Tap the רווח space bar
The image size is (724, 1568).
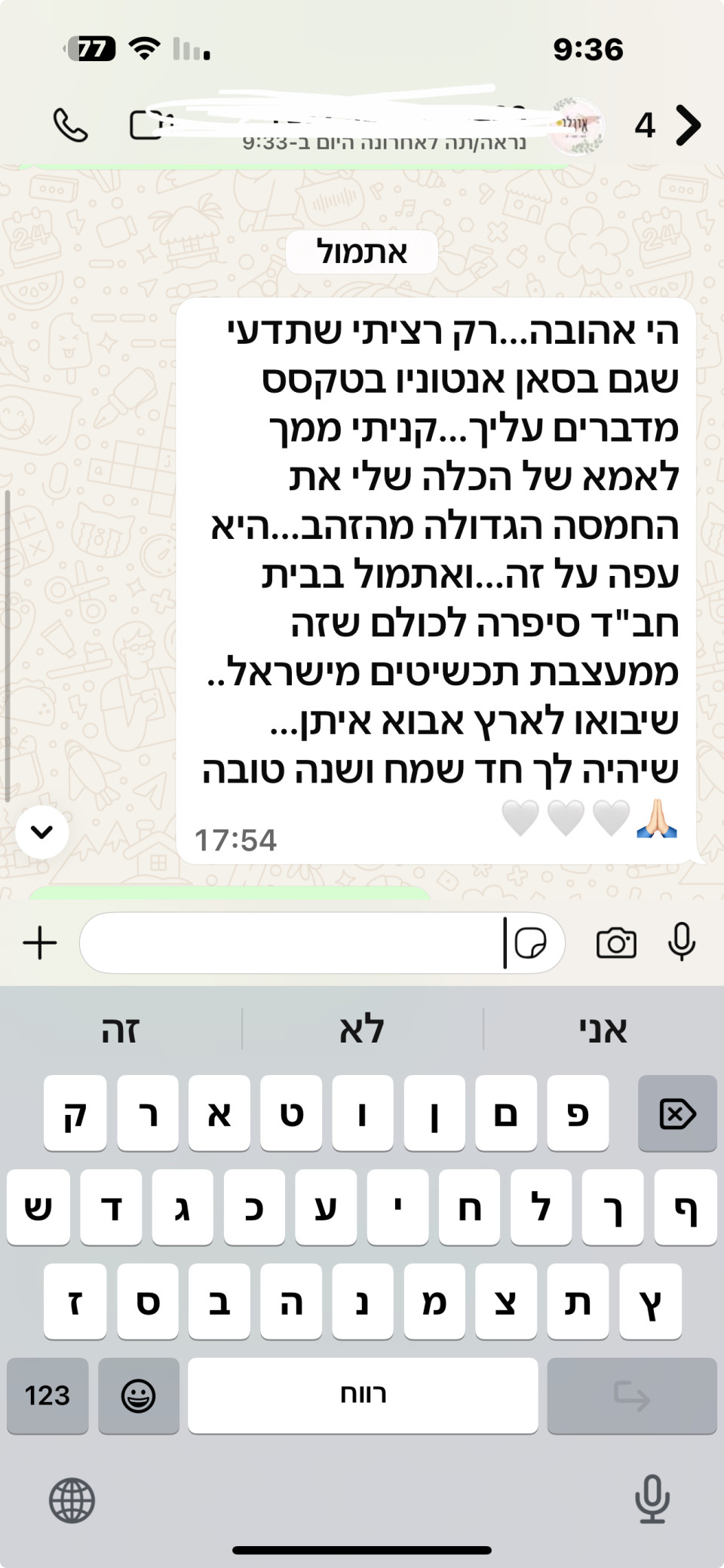[x=363, y=1395]
